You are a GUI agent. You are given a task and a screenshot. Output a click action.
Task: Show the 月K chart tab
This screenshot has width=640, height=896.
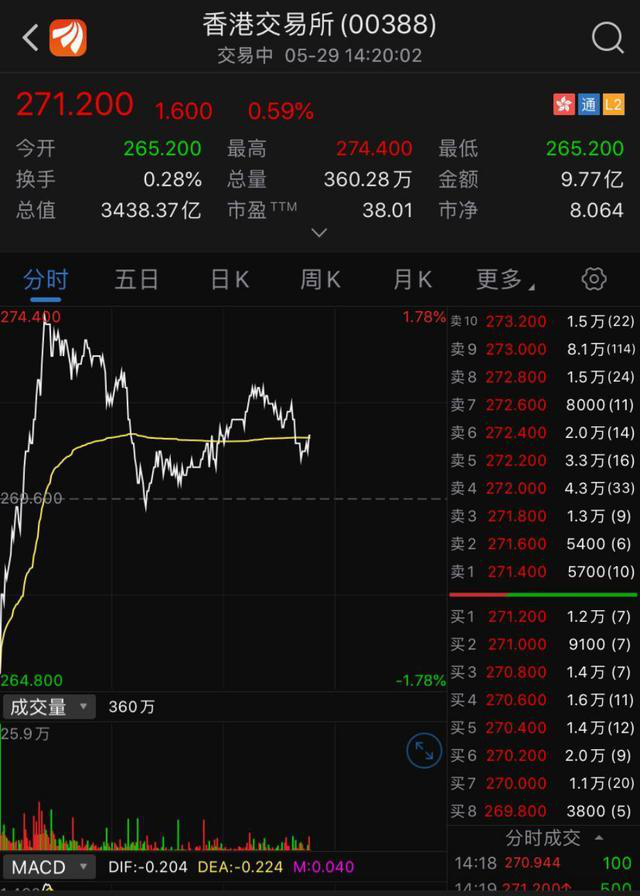click(412, 279)
